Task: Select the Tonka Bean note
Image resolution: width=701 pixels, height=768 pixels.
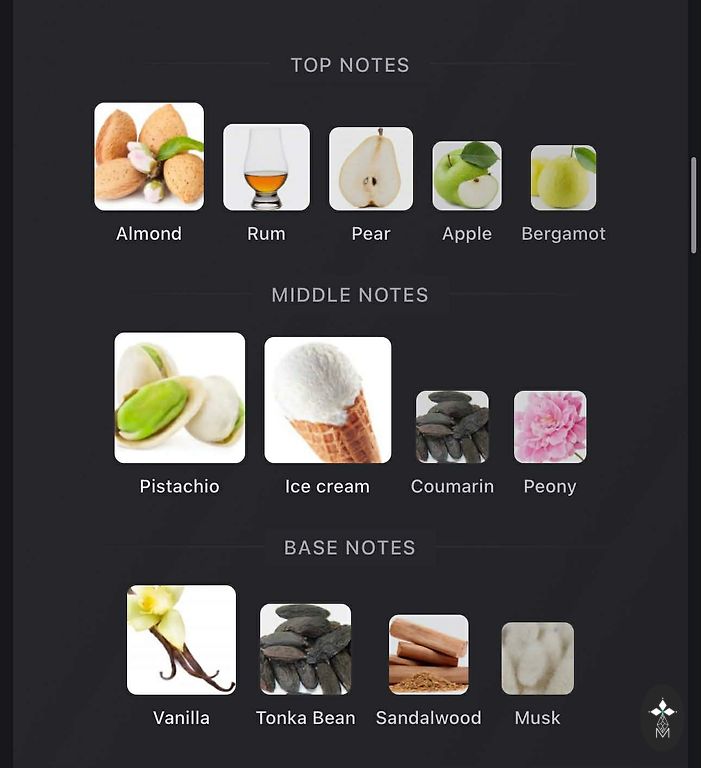Action: point(305,649)
